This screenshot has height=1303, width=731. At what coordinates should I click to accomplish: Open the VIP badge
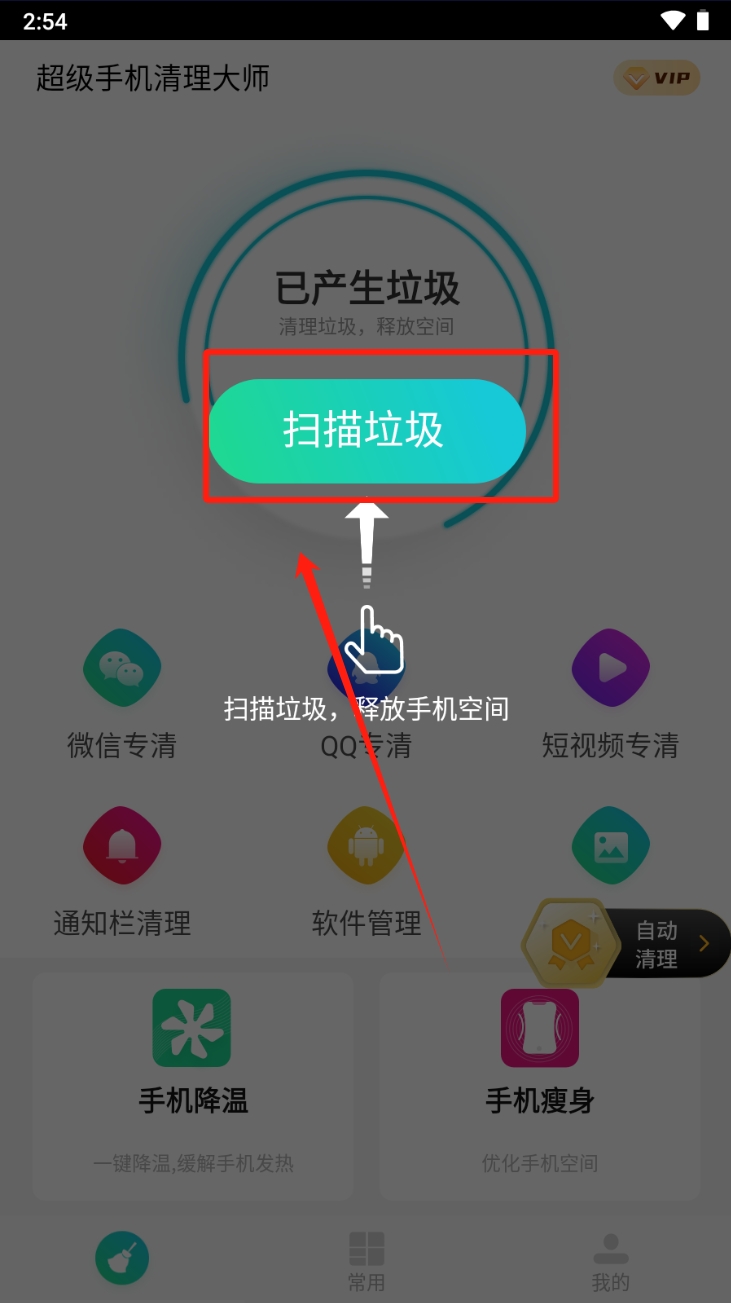coord(657,78)
